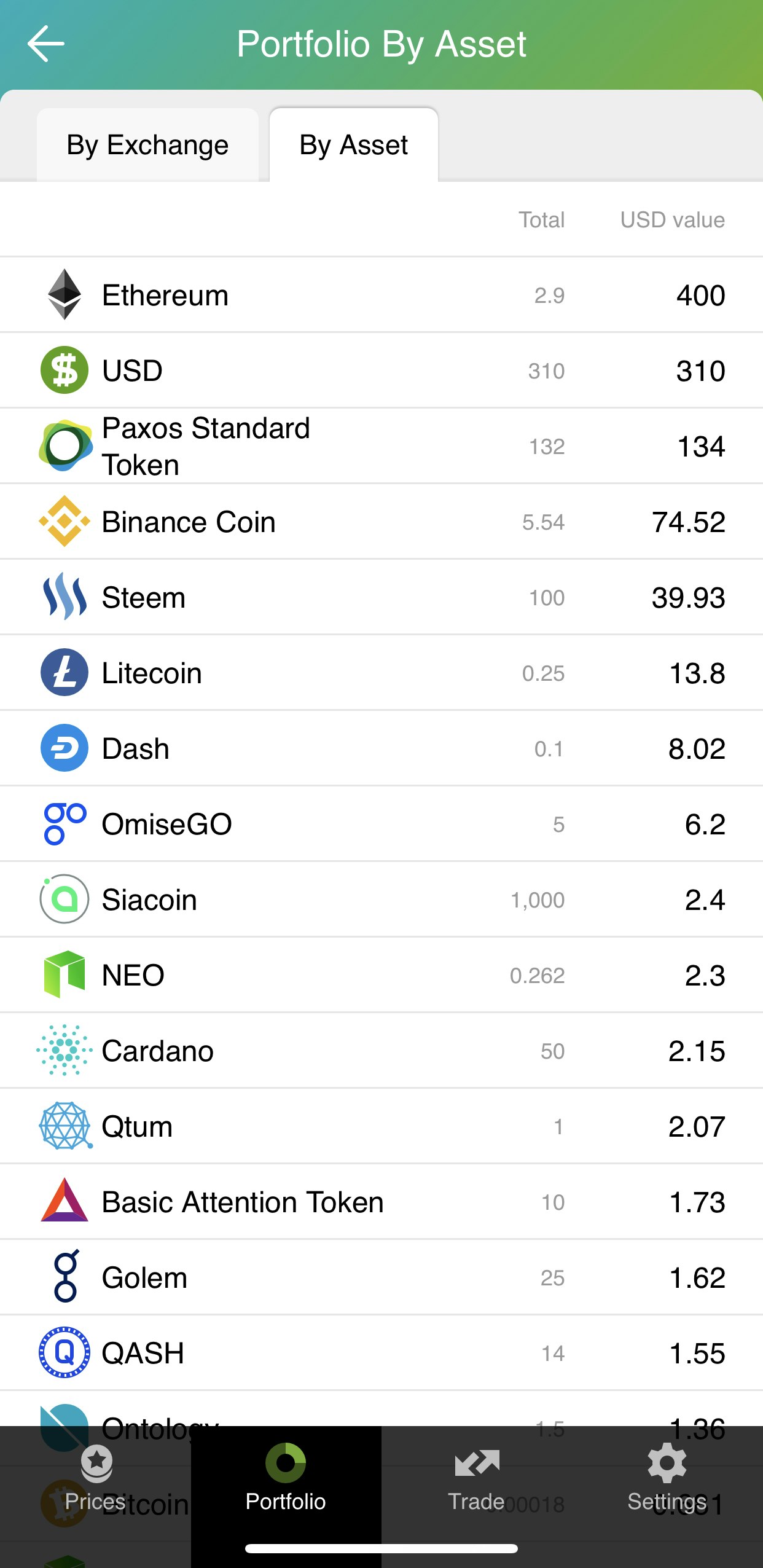View the USD holdings row
Screen dimensions: 763x1568
[x=381, y=371]
